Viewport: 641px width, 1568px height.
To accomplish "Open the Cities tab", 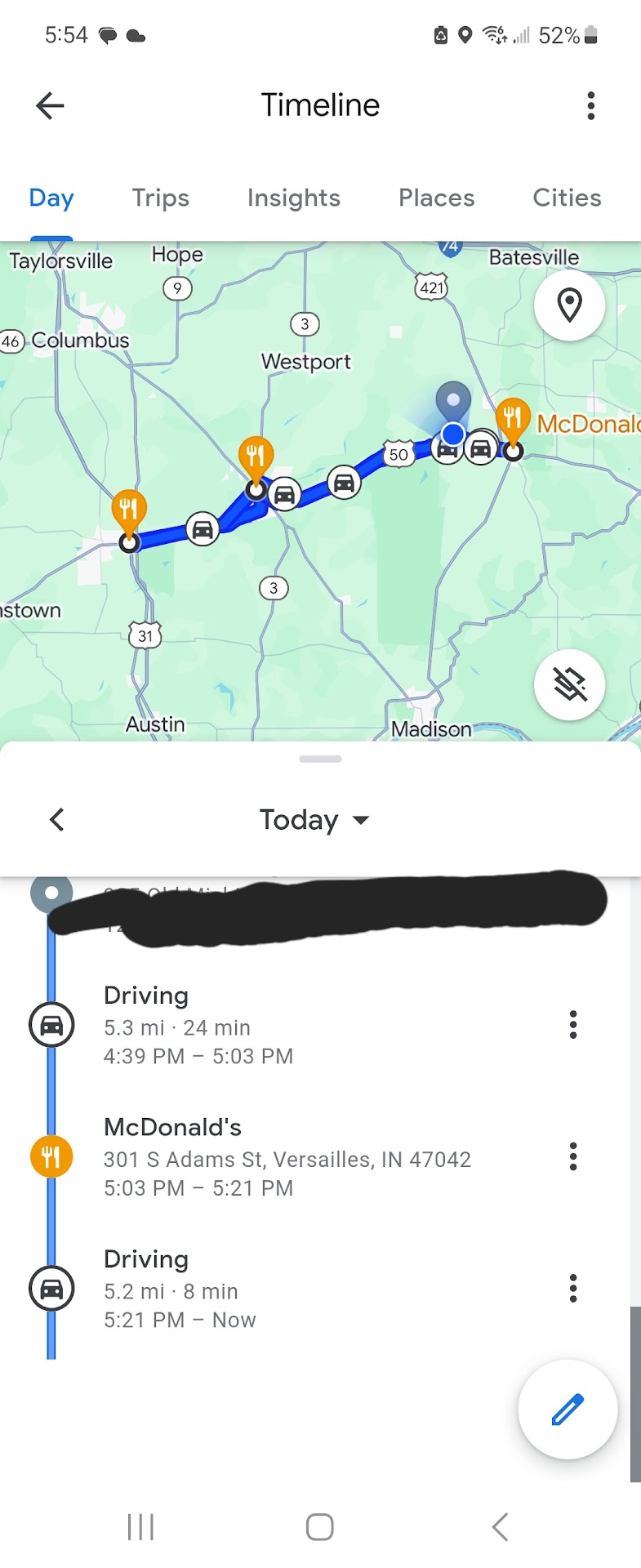I will coord(567,198).
